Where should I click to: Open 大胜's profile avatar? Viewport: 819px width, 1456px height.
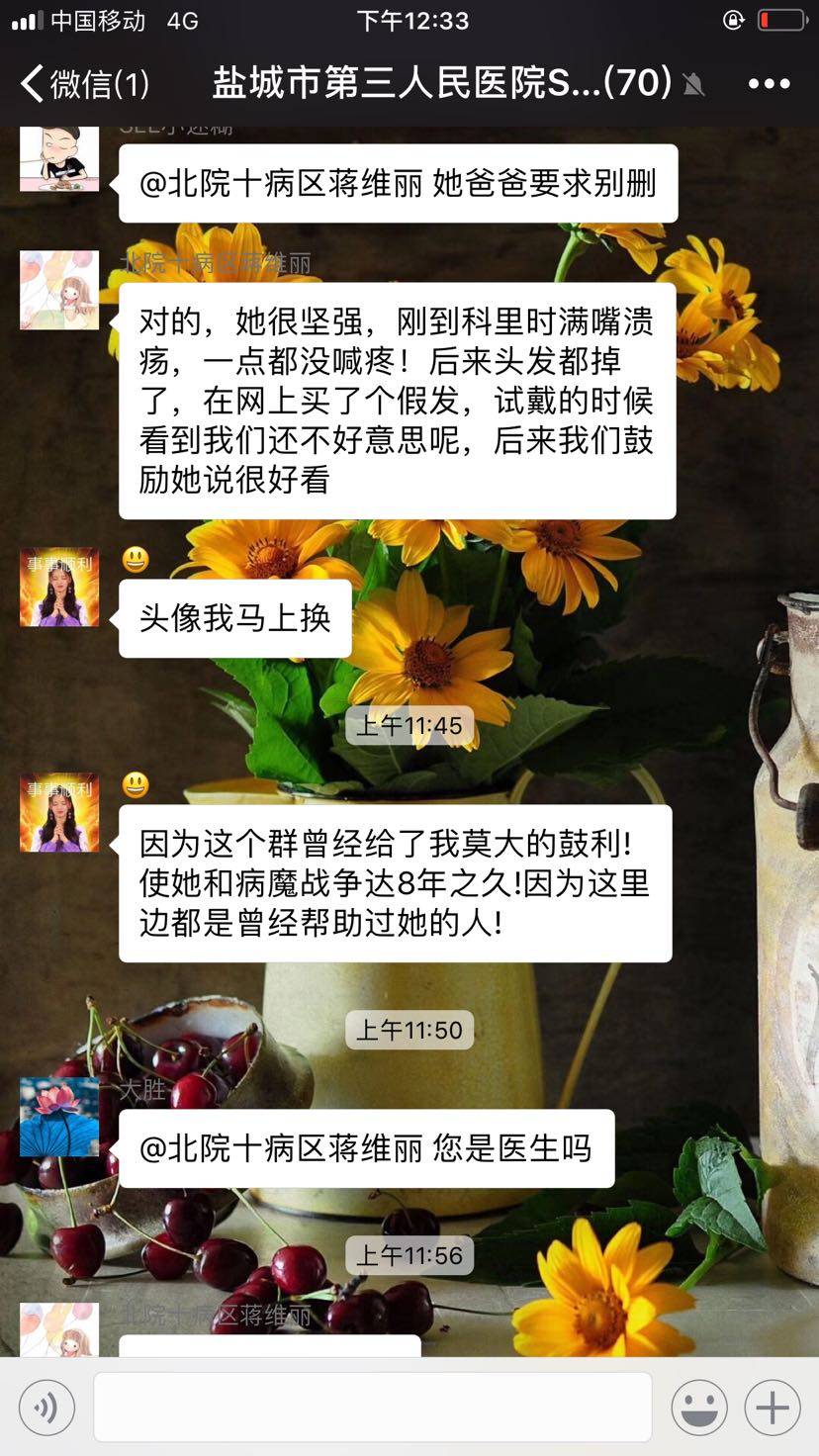[59, 1117]
